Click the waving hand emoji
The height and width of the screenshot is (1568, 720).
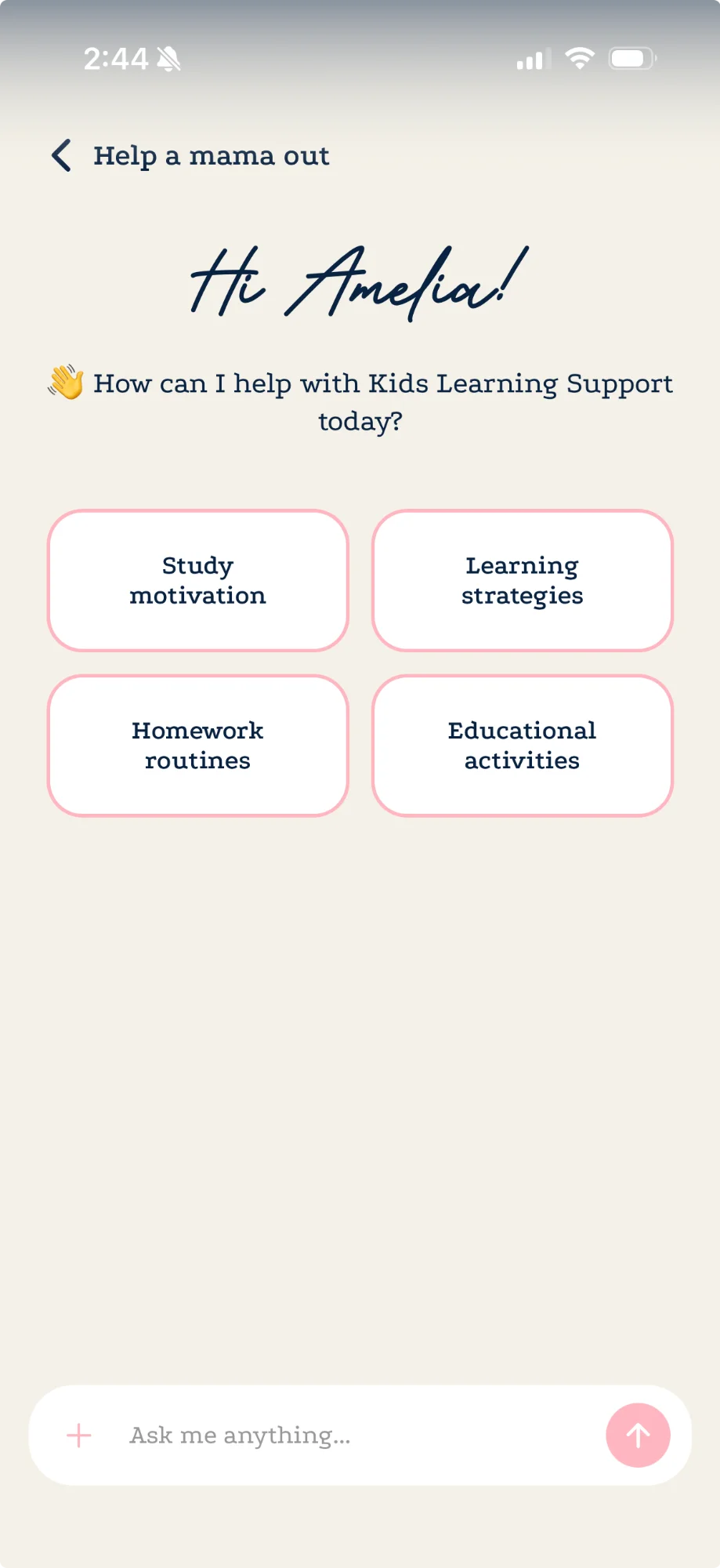pyautogui.click(x=65, y=383)
